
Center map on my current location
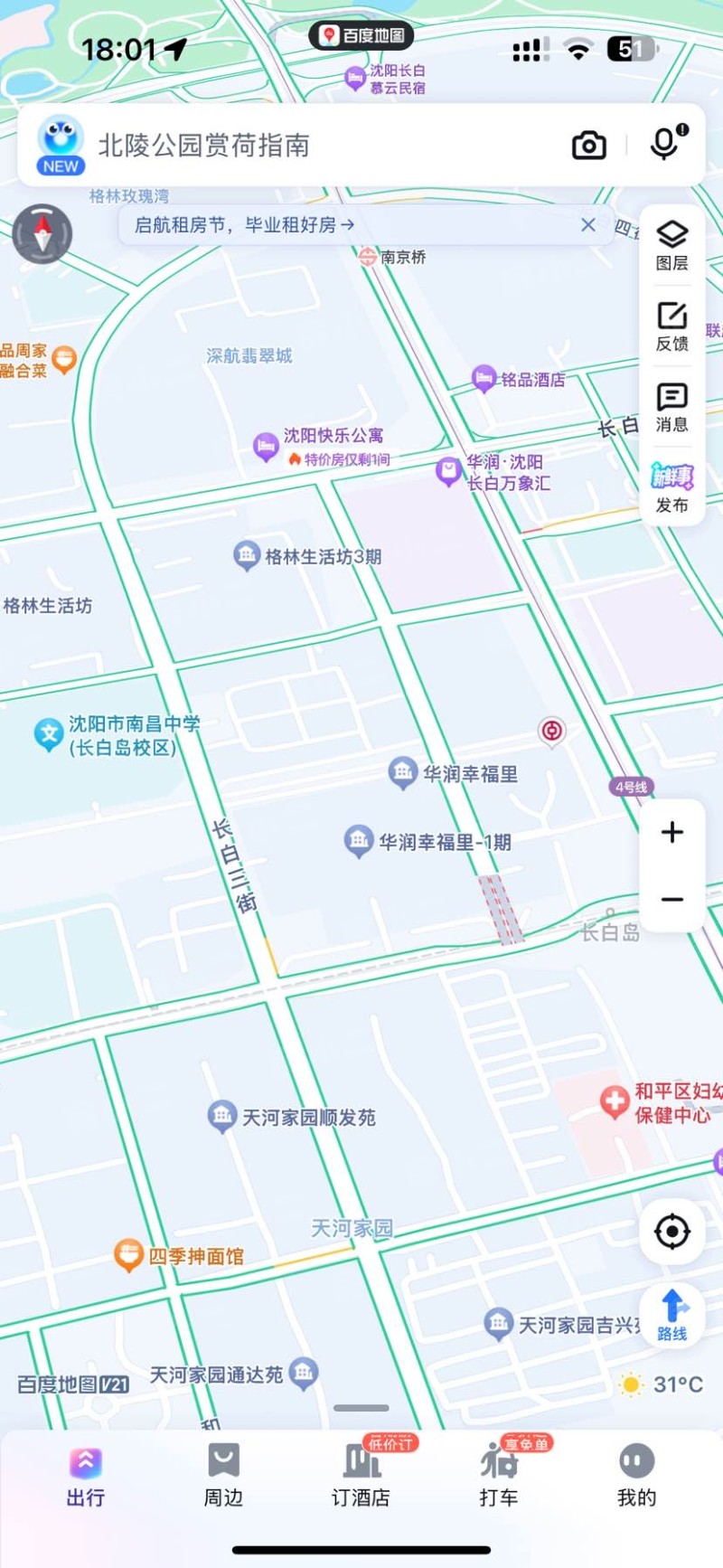[x=671, y=1232]
